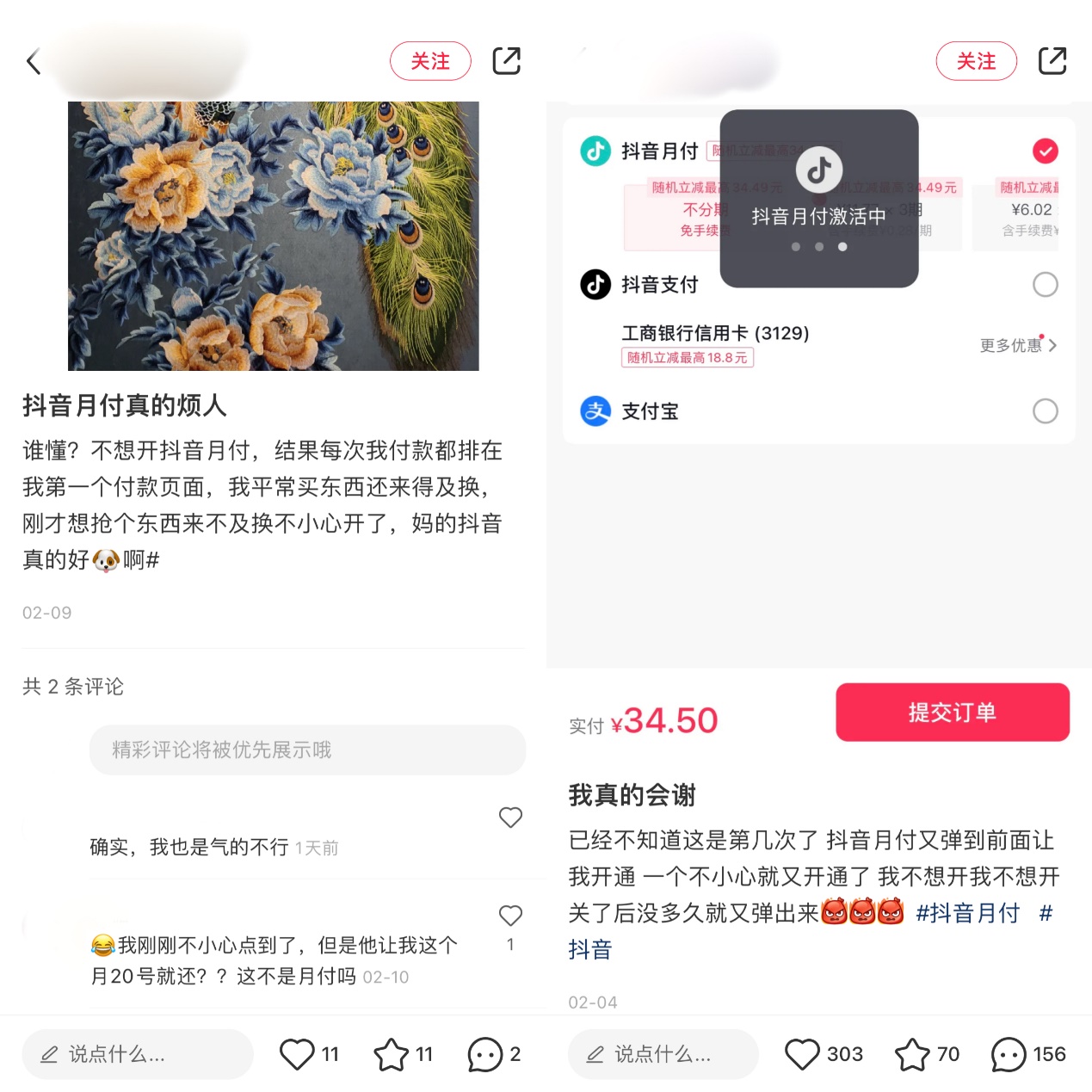Tap the 精彩评论将被优先展示哦 comment field
The height and width of the screenshot is (1092, 1092).
click(307, 750)
